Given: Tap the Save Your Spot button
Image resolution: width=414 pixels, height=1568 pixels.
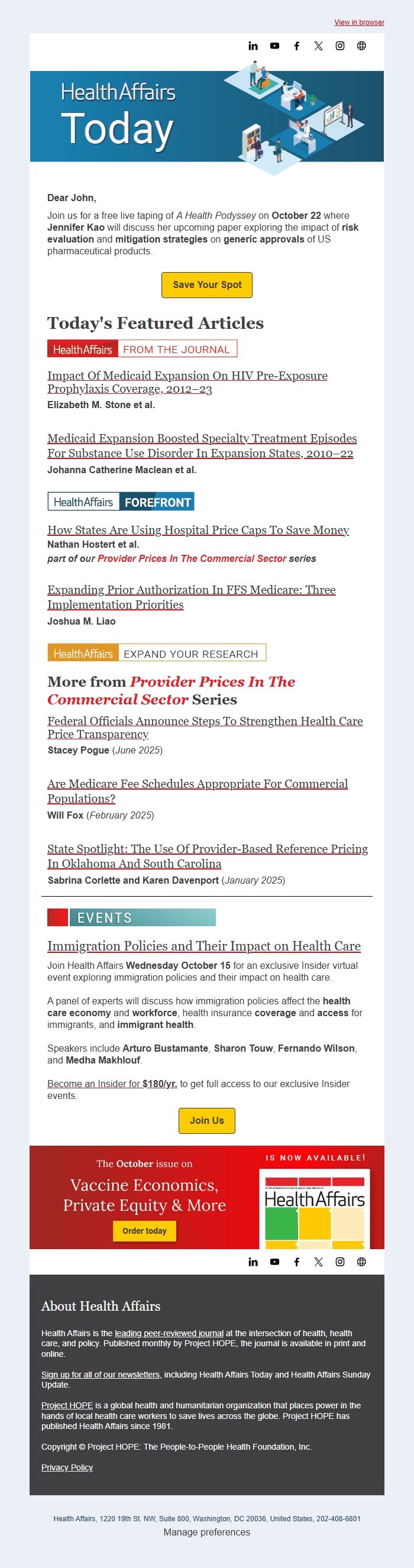Looking at the screenshot, I should (x=207, y=285).
